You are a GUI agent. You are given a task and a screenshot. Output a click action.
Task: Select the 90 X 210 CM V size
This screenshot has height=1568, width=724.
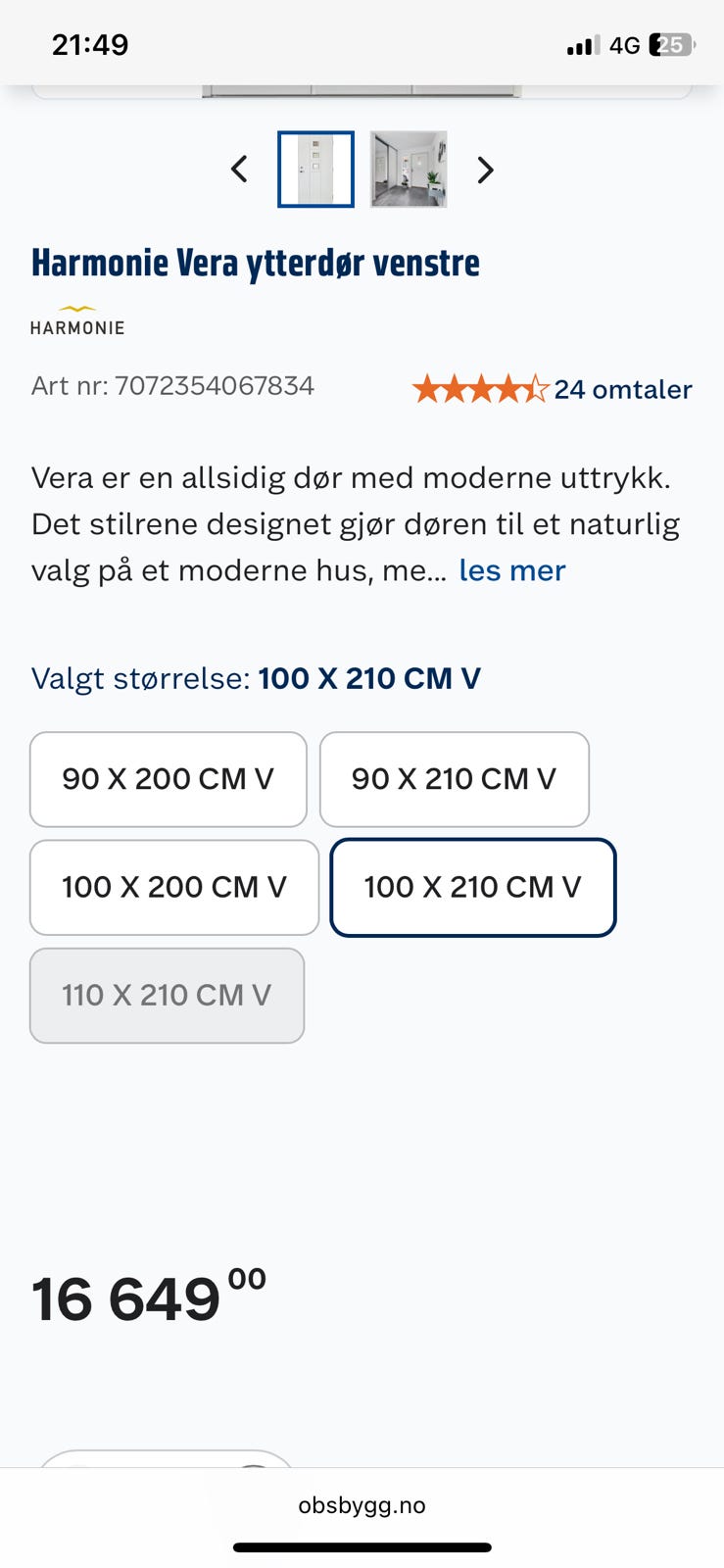click(454, 779)
